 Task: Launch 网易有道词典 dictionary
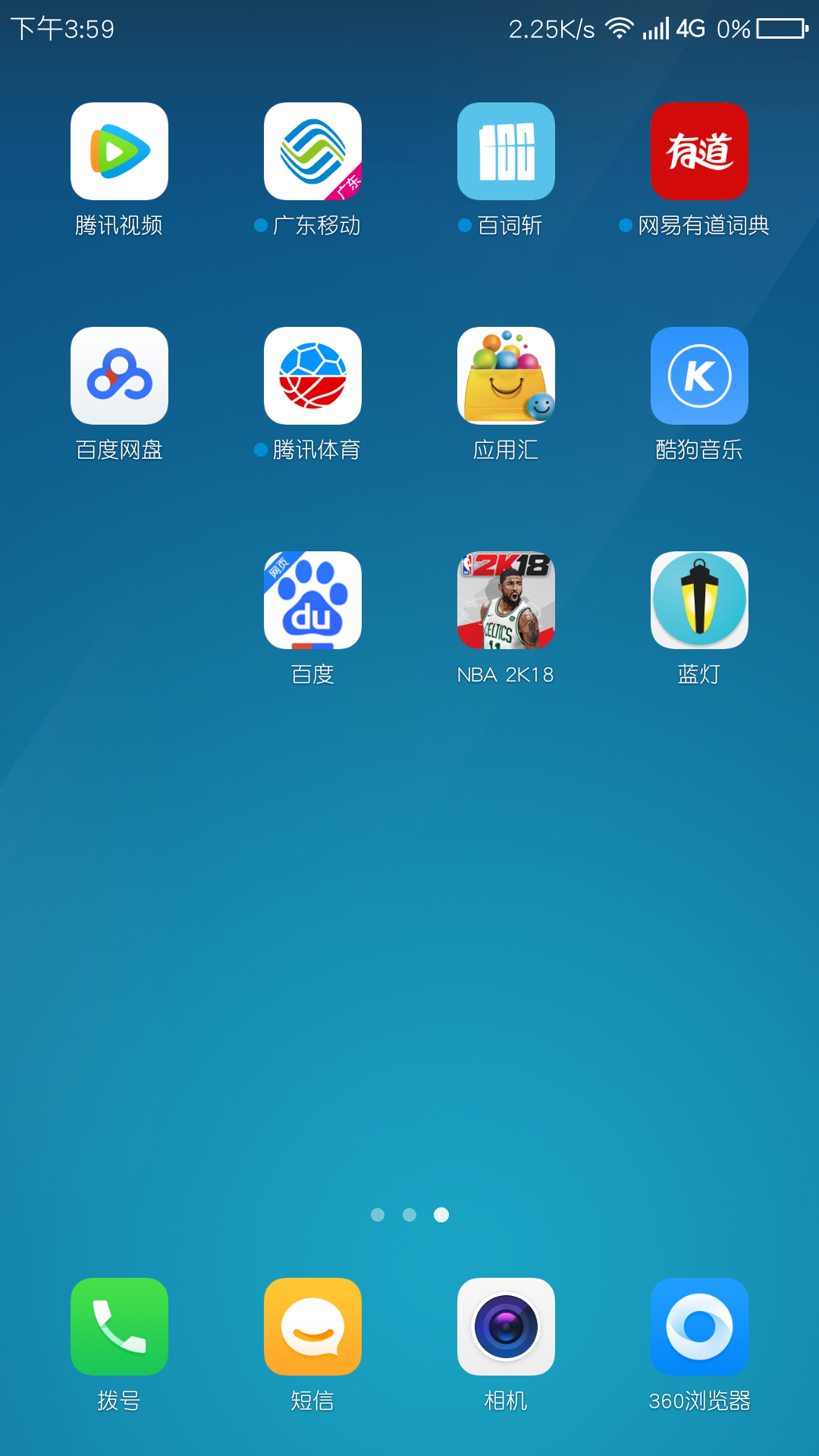699,152
